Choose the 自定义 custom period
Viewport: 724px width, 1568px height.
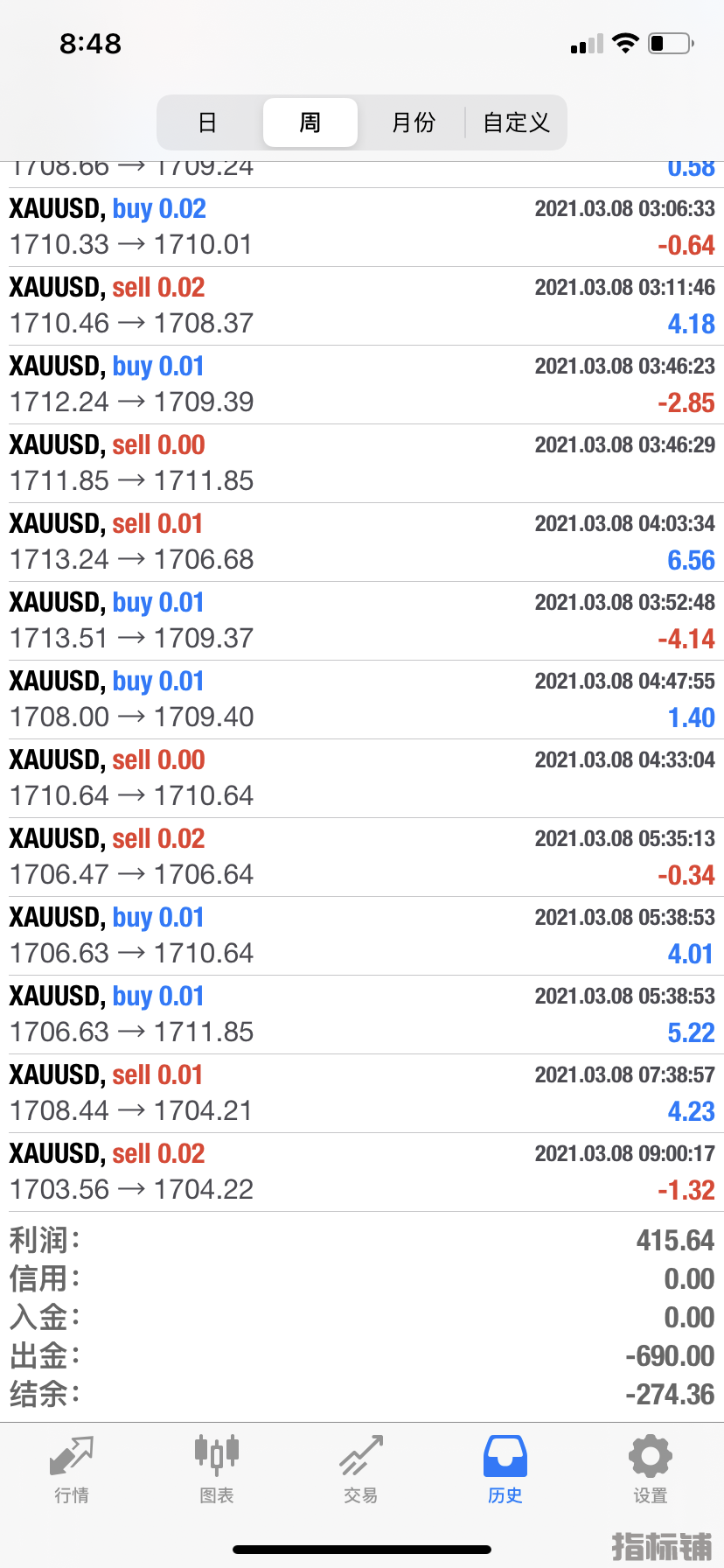[516, 122]
